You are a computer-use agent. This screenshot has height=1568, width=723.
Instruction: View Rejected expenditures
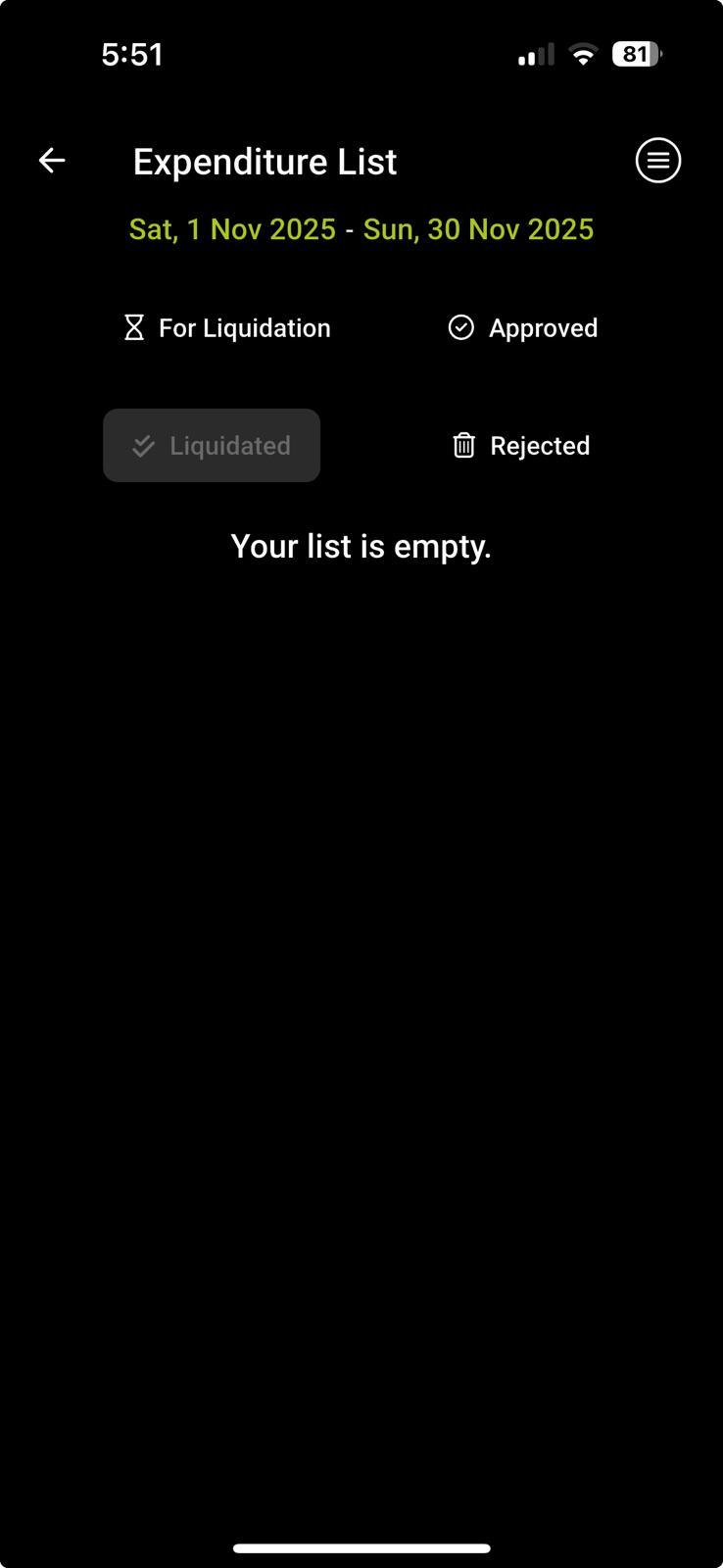point(521,446)
